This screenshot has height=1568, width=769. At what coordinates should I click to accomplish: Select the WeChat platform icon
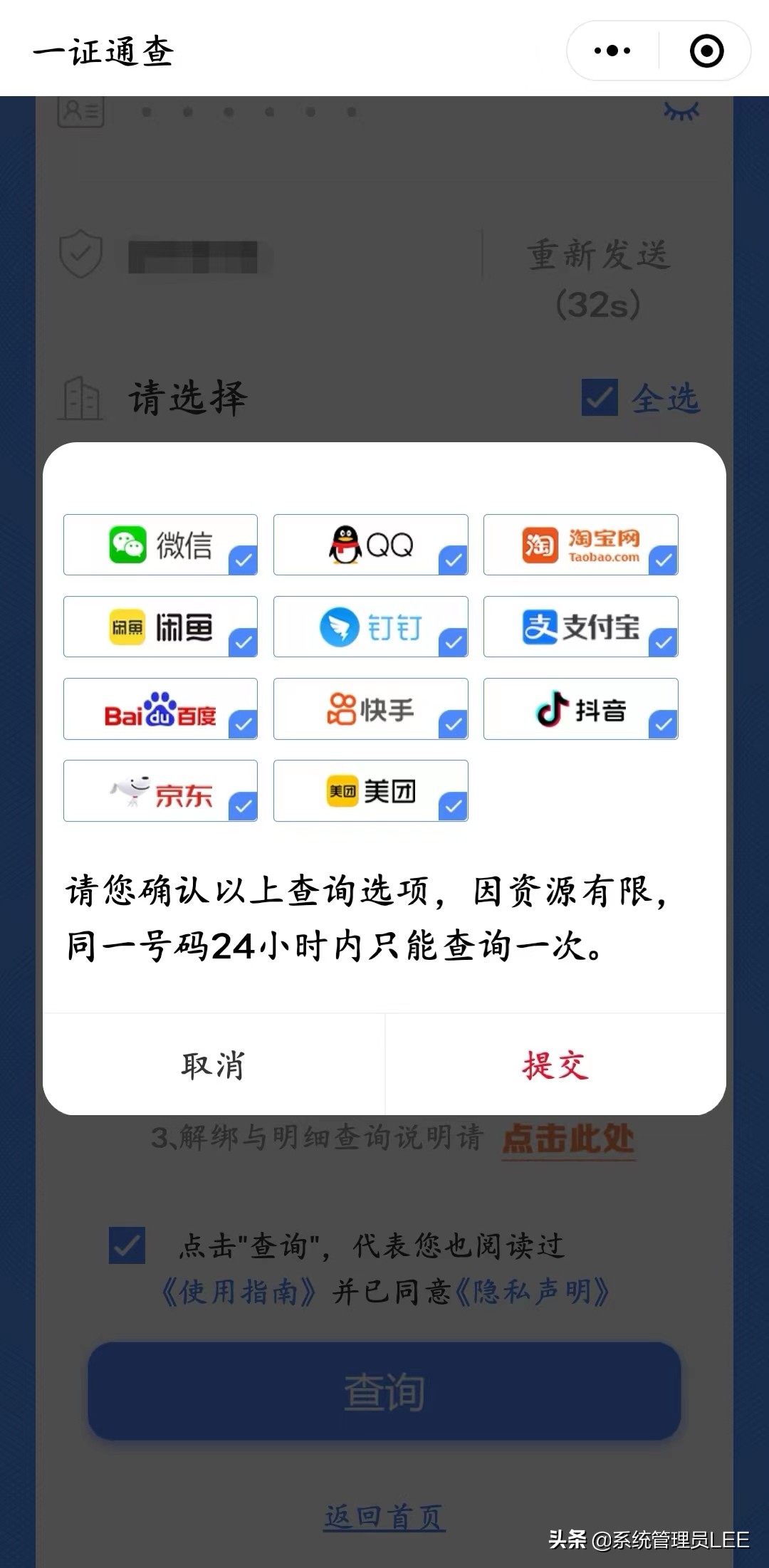click(159, 545)
